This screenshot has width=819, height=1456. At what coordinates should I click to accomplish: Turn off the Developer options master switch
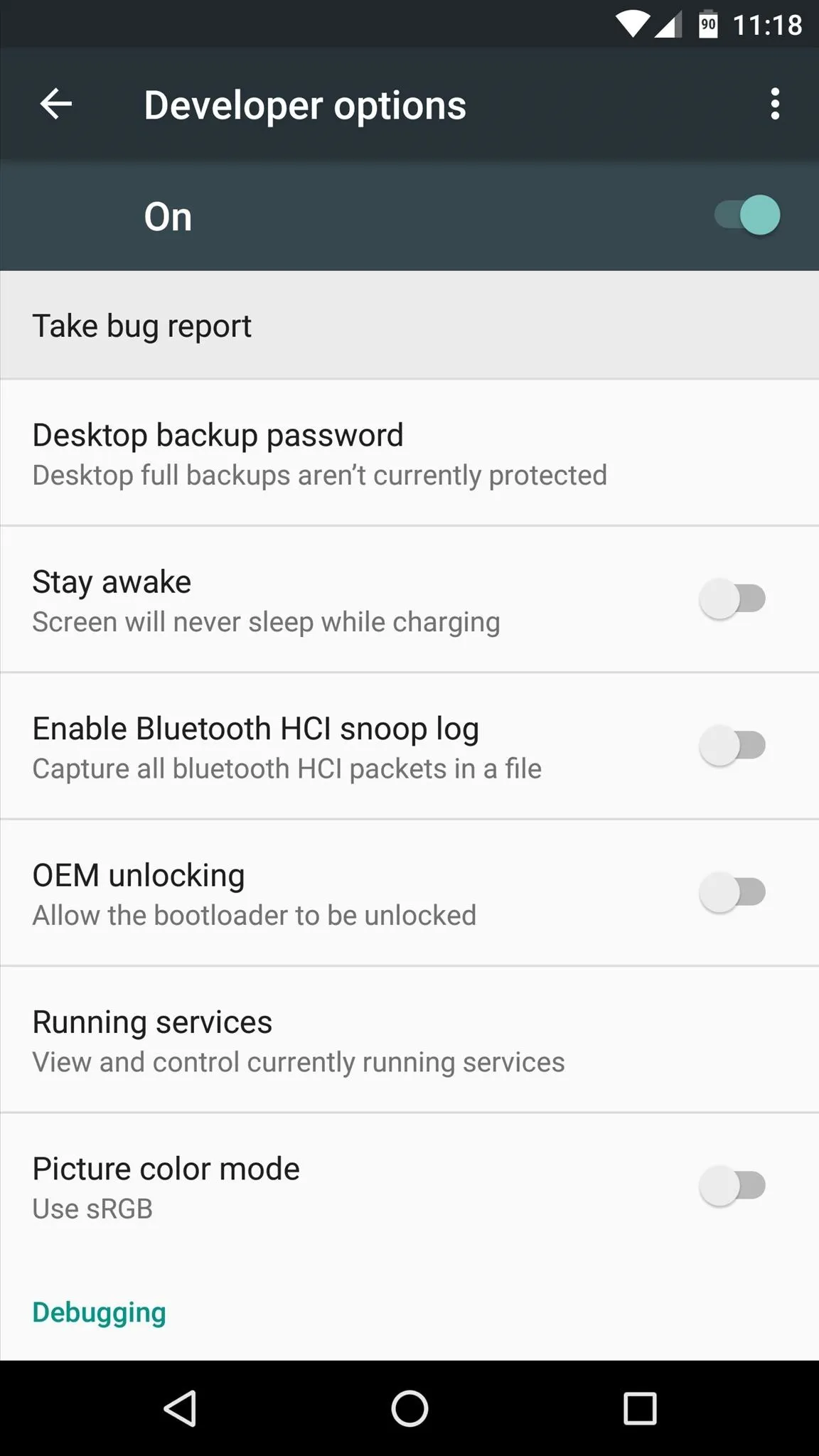[x=746, y=215]
